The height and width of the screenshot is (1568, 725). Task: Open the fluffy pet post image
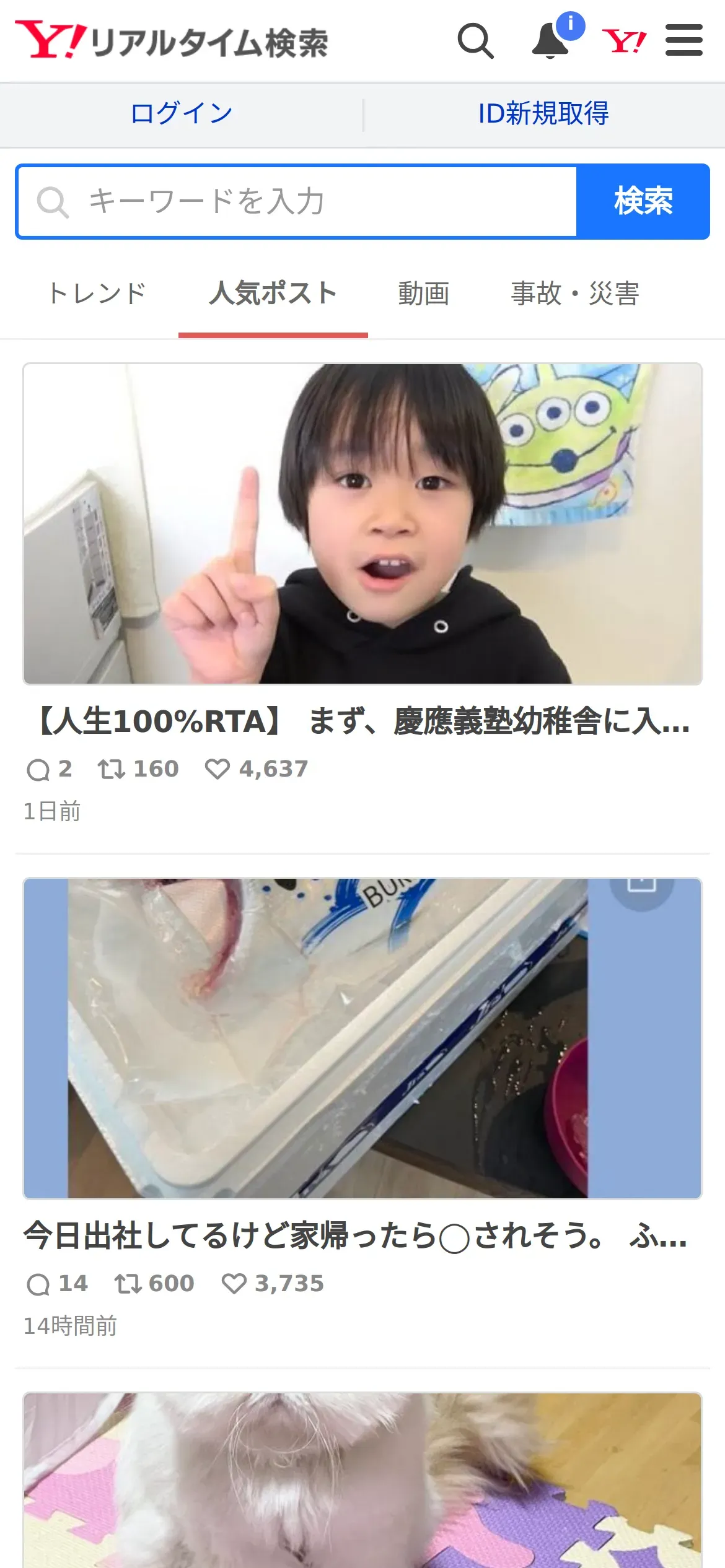point(362,1480)
